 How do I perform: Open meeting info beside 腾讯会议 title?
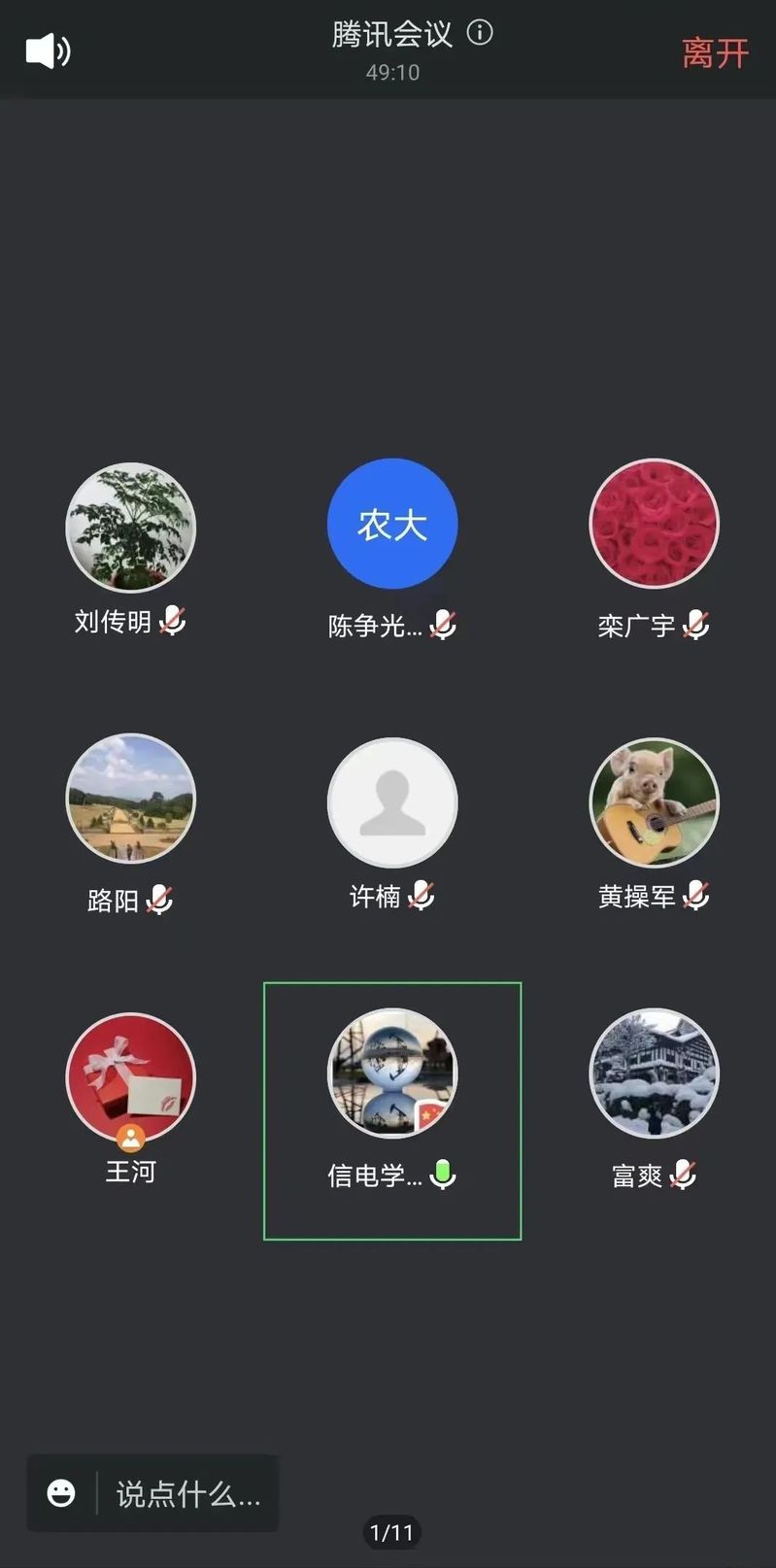tap(480, 33)
